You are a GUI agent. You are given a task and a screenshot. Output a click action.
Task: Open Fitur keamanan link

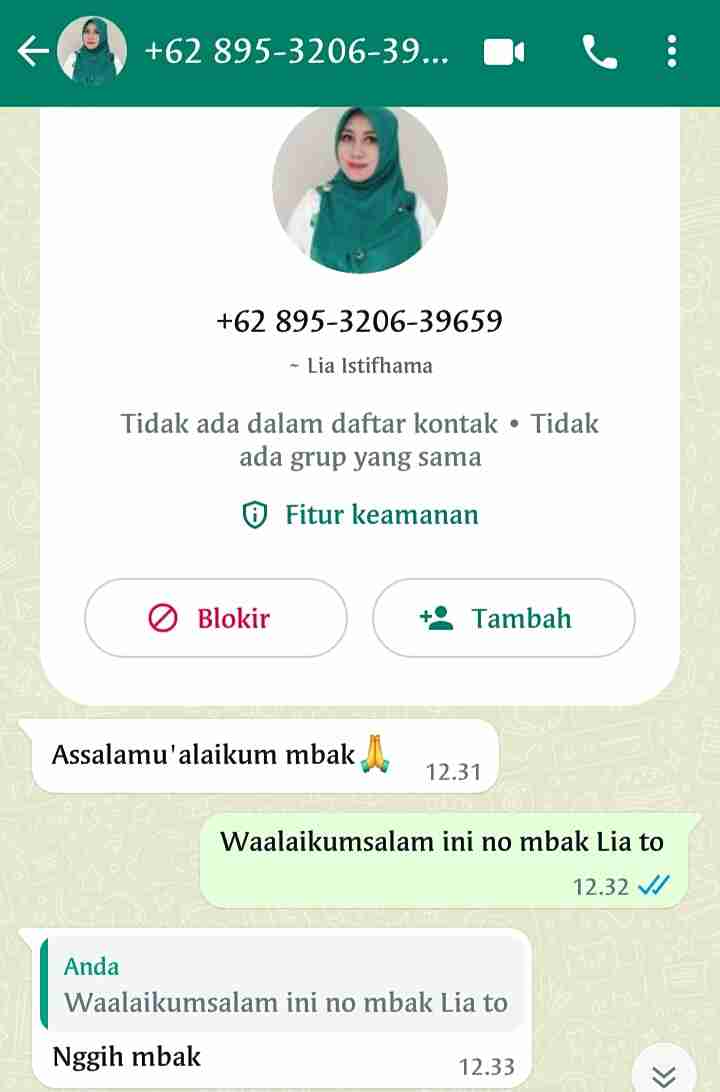coord(360,515)
